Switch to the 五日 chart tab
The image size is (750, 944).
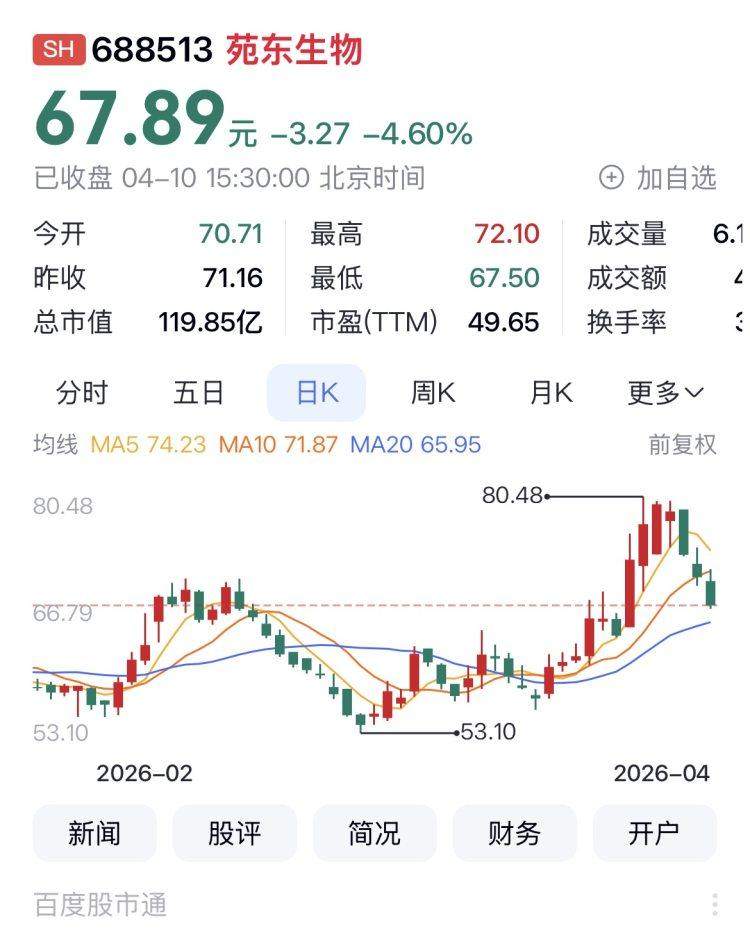click(x=199, y=393)
